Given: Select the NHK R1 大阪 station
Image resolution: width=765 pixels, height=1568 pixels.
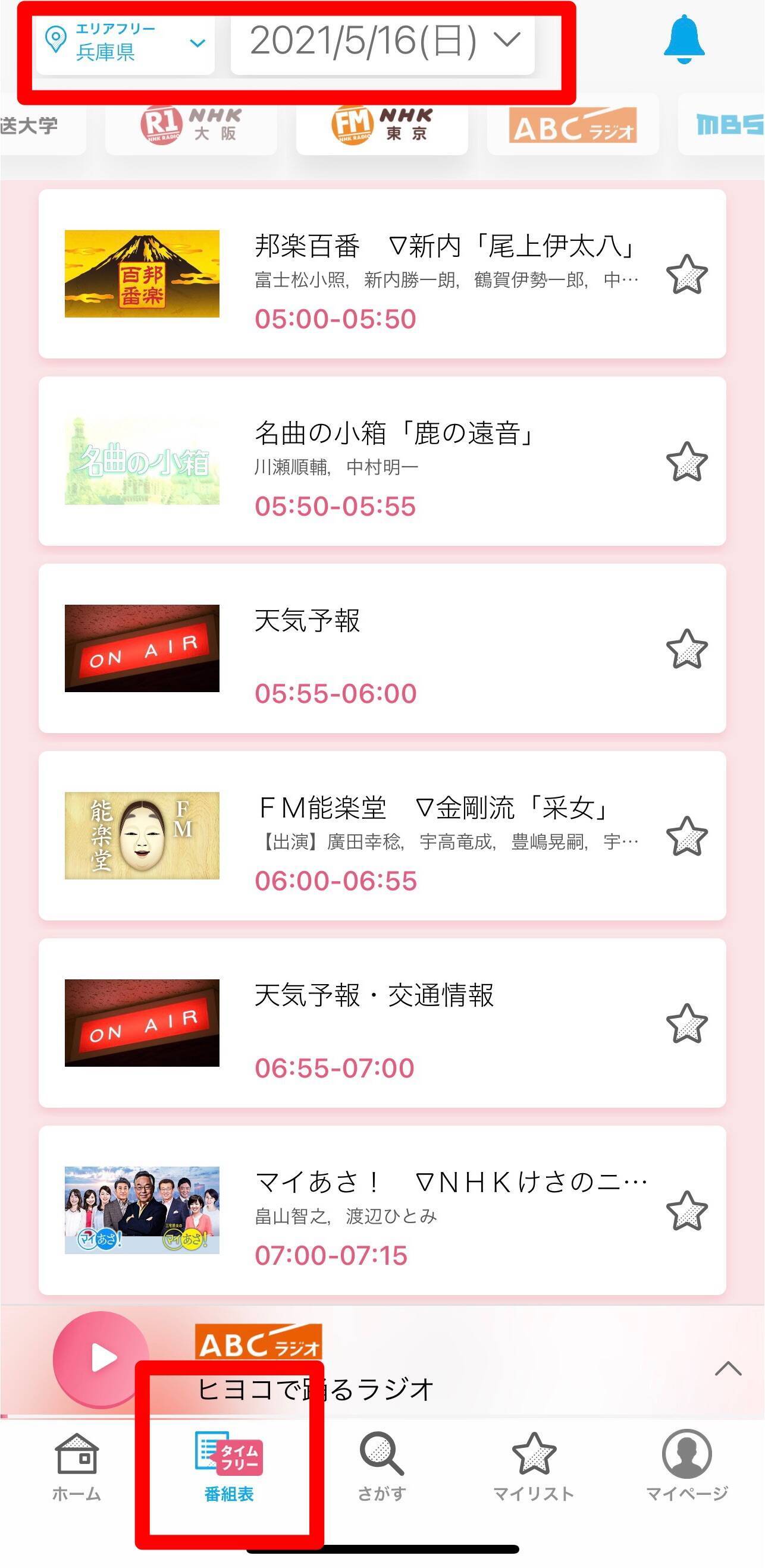Looking at the screenshot, I should click(x=192, y=125).
